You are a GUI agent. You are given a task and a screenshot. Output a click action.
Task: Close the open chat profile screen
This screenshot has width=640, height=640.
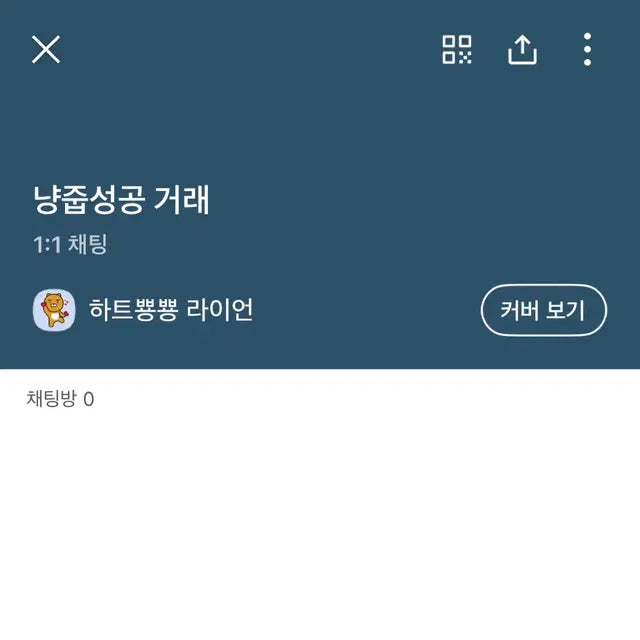point(46,49)
